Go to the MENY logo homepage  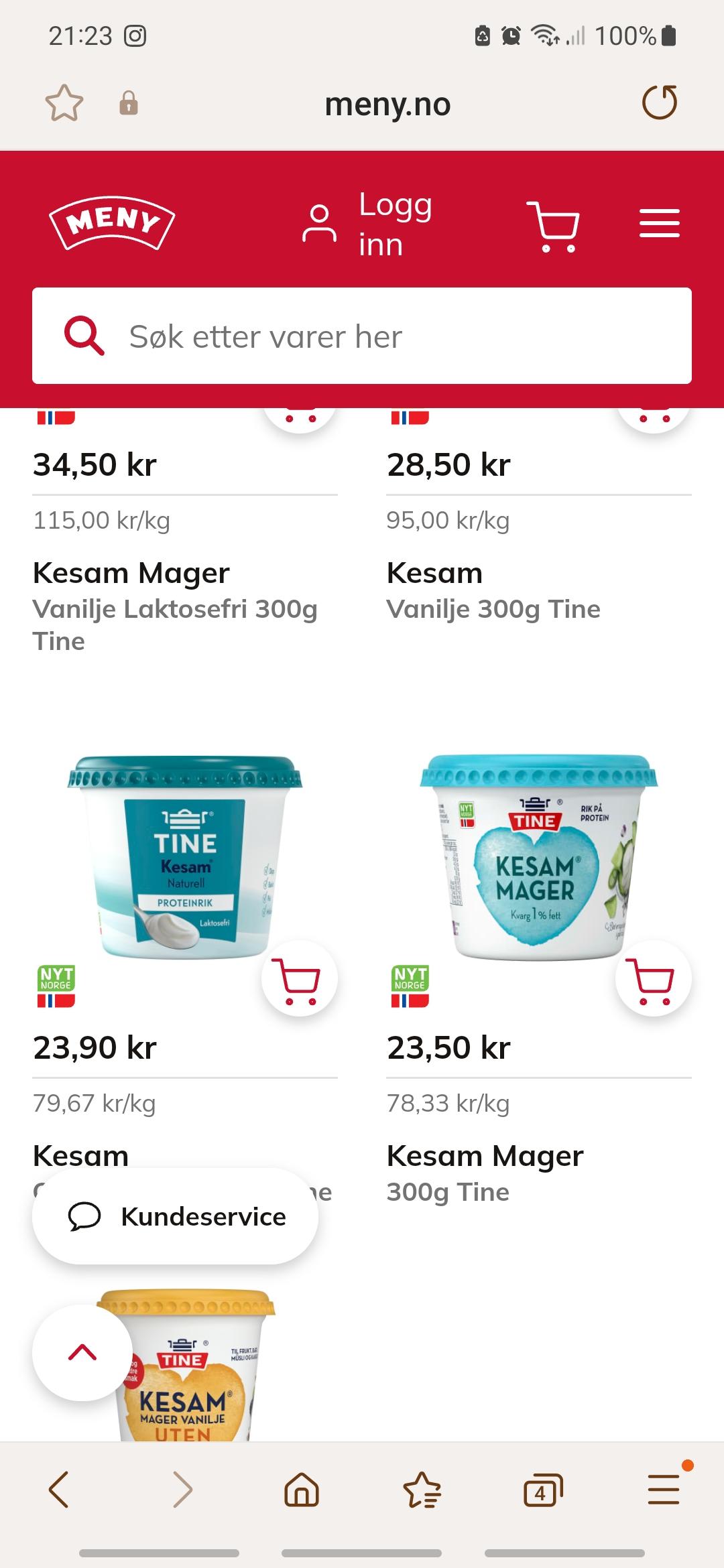112,223
